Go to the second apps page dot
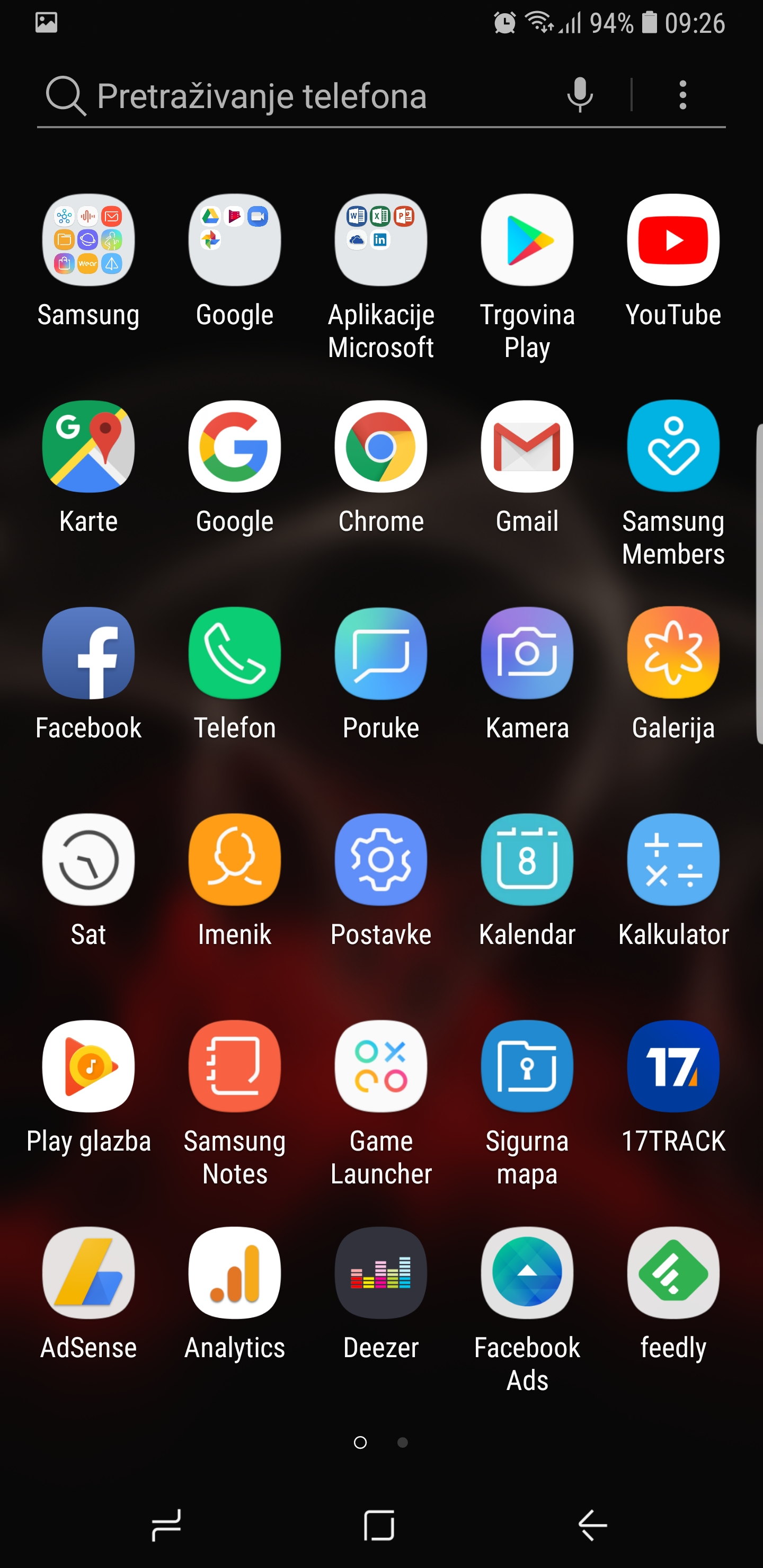The height and width of the screenshot is (1568, 763). click(403, 1442)
